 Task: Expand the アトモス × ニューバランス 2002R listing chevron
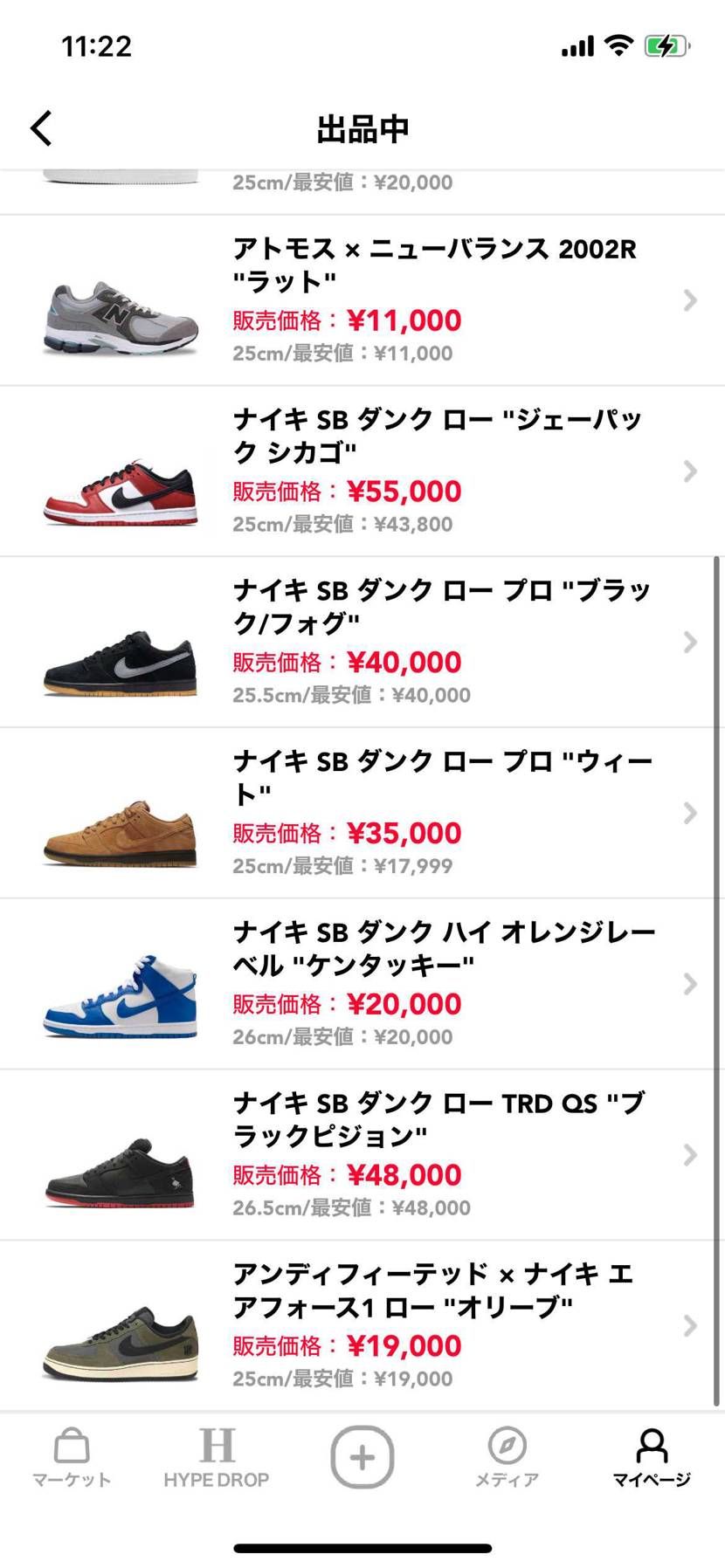coord(689,300)
